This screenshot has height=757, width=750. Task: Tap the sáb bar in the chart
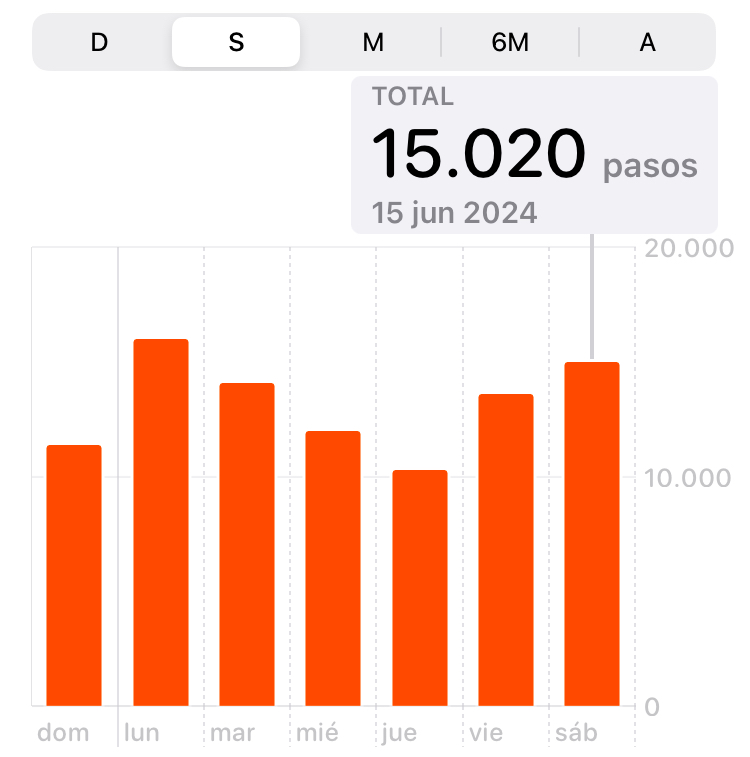pyautogui.click(x=592, y=534)
